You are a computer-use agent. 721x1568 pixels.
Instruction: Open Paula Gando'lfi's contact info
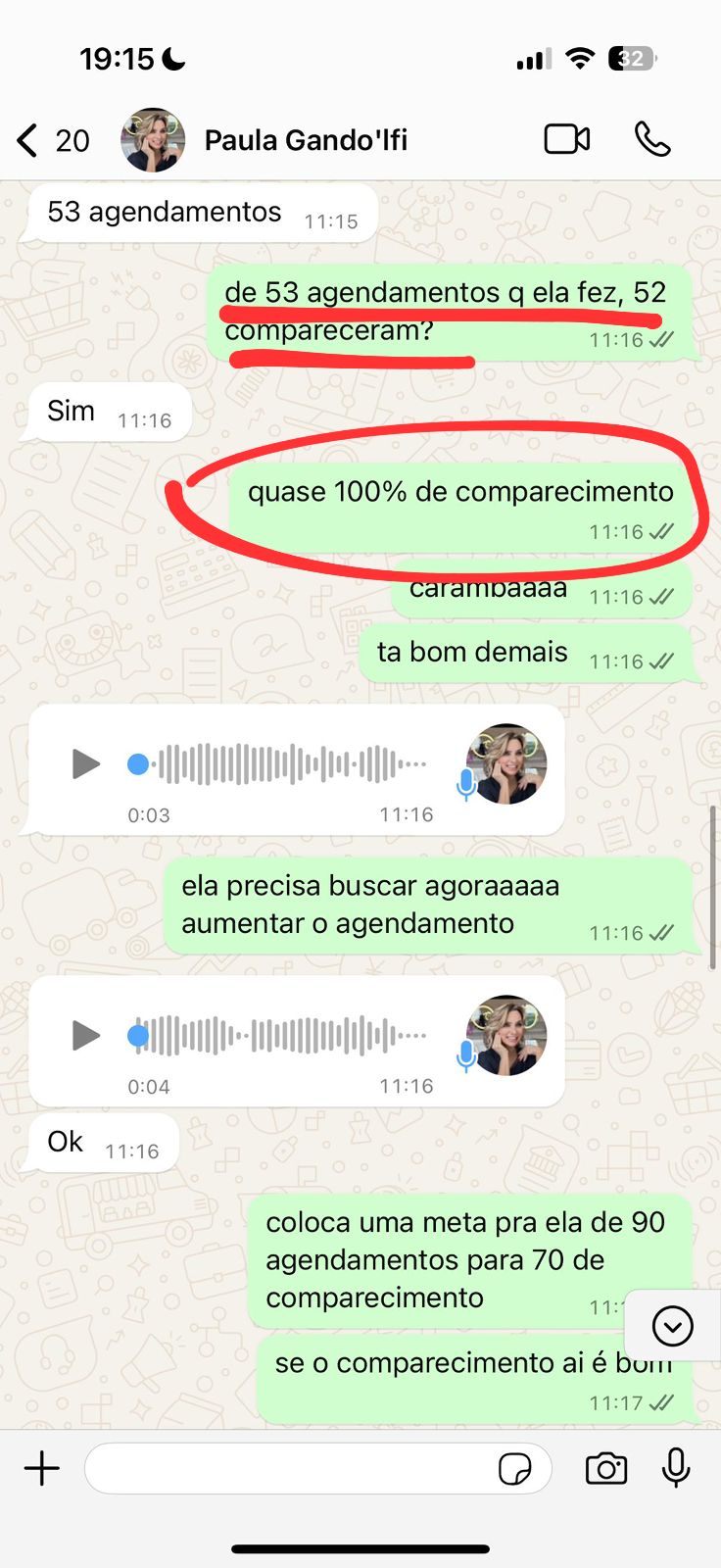click(x=306, y=141)
